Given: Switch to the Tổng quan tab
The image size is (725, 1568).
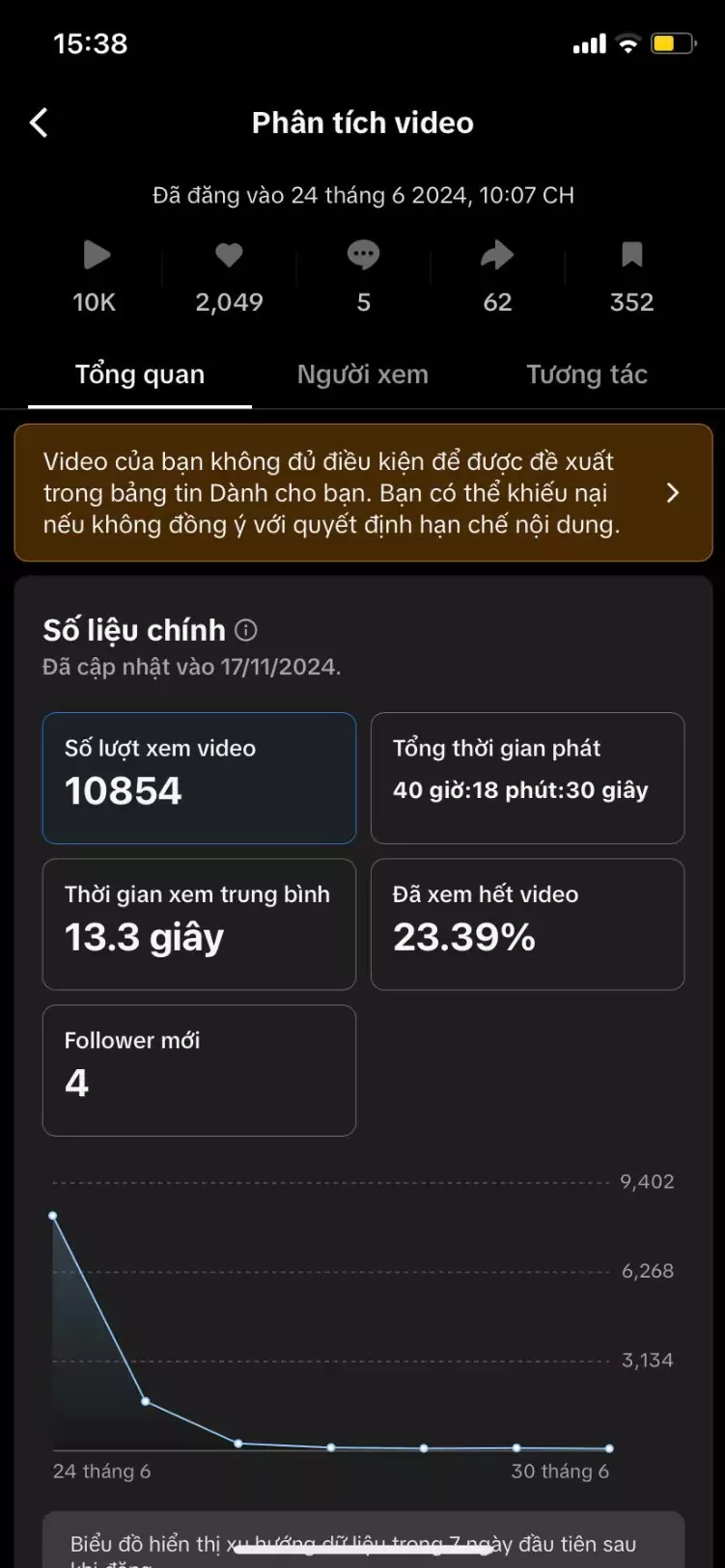Looking at the screenshot, I should coord(140,374).
